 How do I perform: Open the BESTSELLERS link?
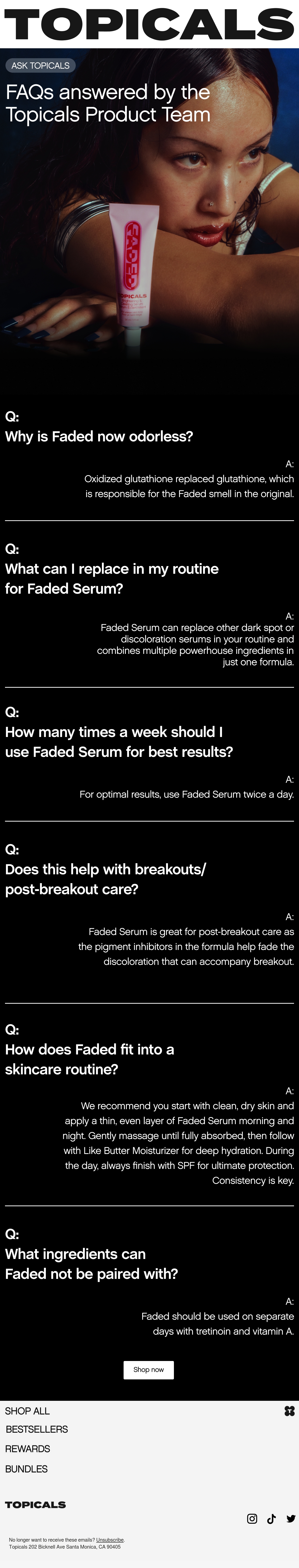(37, 1429)
